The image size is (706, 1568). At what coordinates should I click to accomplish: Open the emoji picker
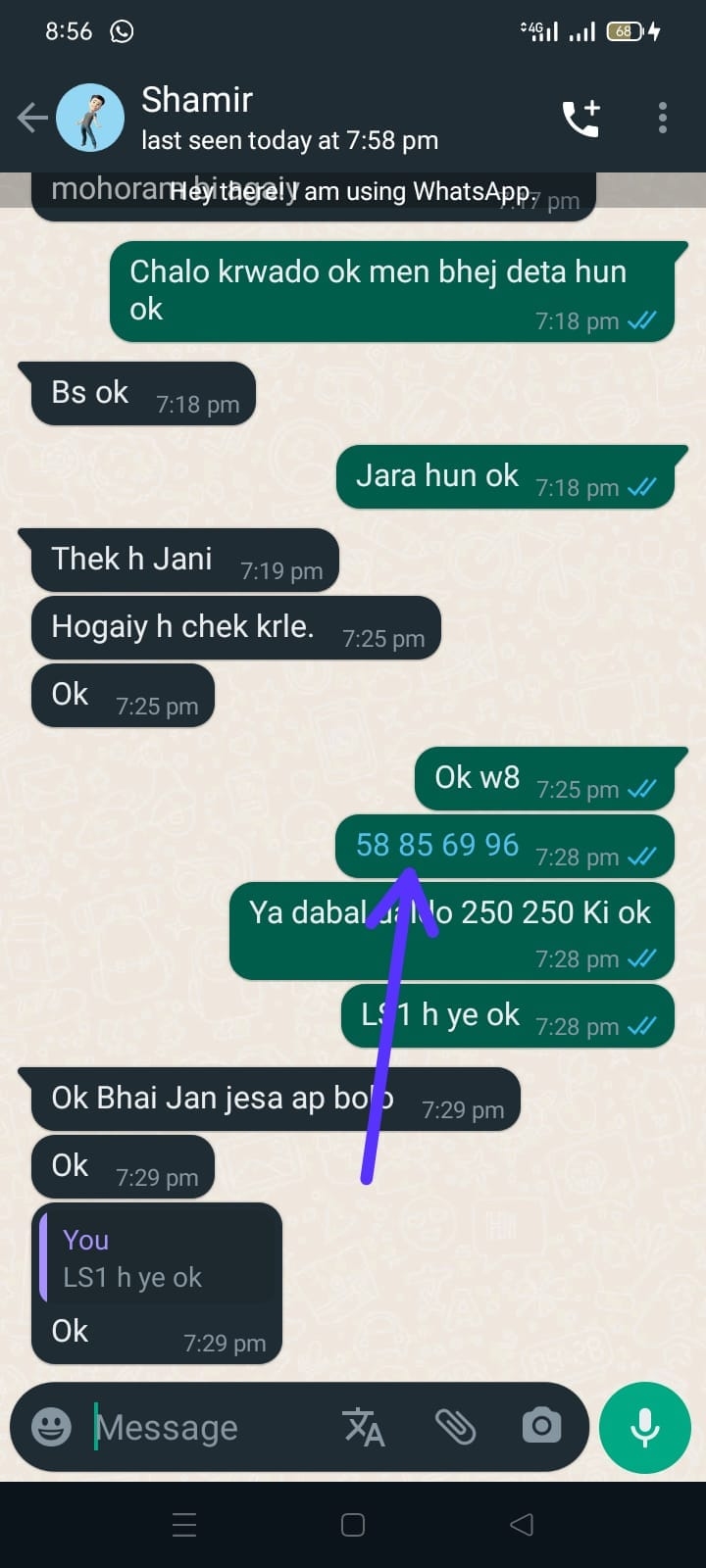coord(51,1427)
